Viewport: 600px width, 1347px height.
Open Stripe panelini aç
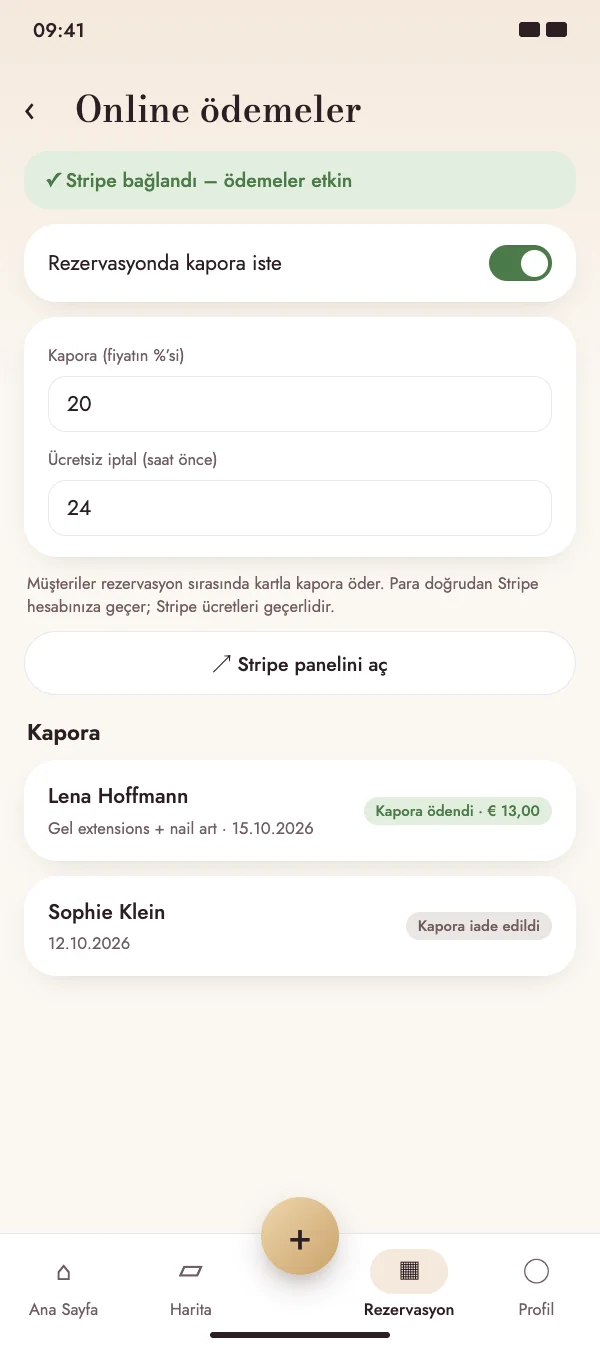click(x=300, y=663)
